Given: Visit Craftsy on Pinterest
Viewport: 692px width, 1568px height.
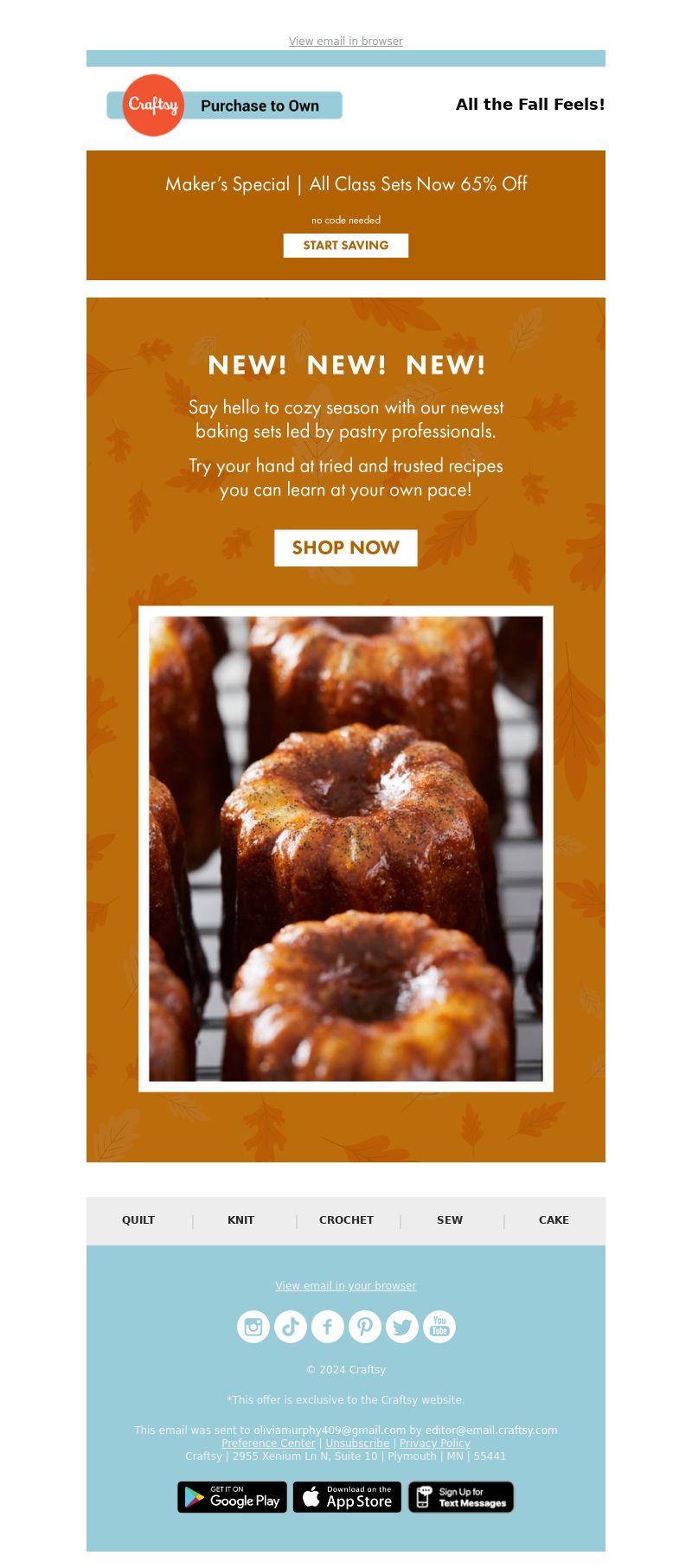Looking at the screenshot, I should 365,1327.
